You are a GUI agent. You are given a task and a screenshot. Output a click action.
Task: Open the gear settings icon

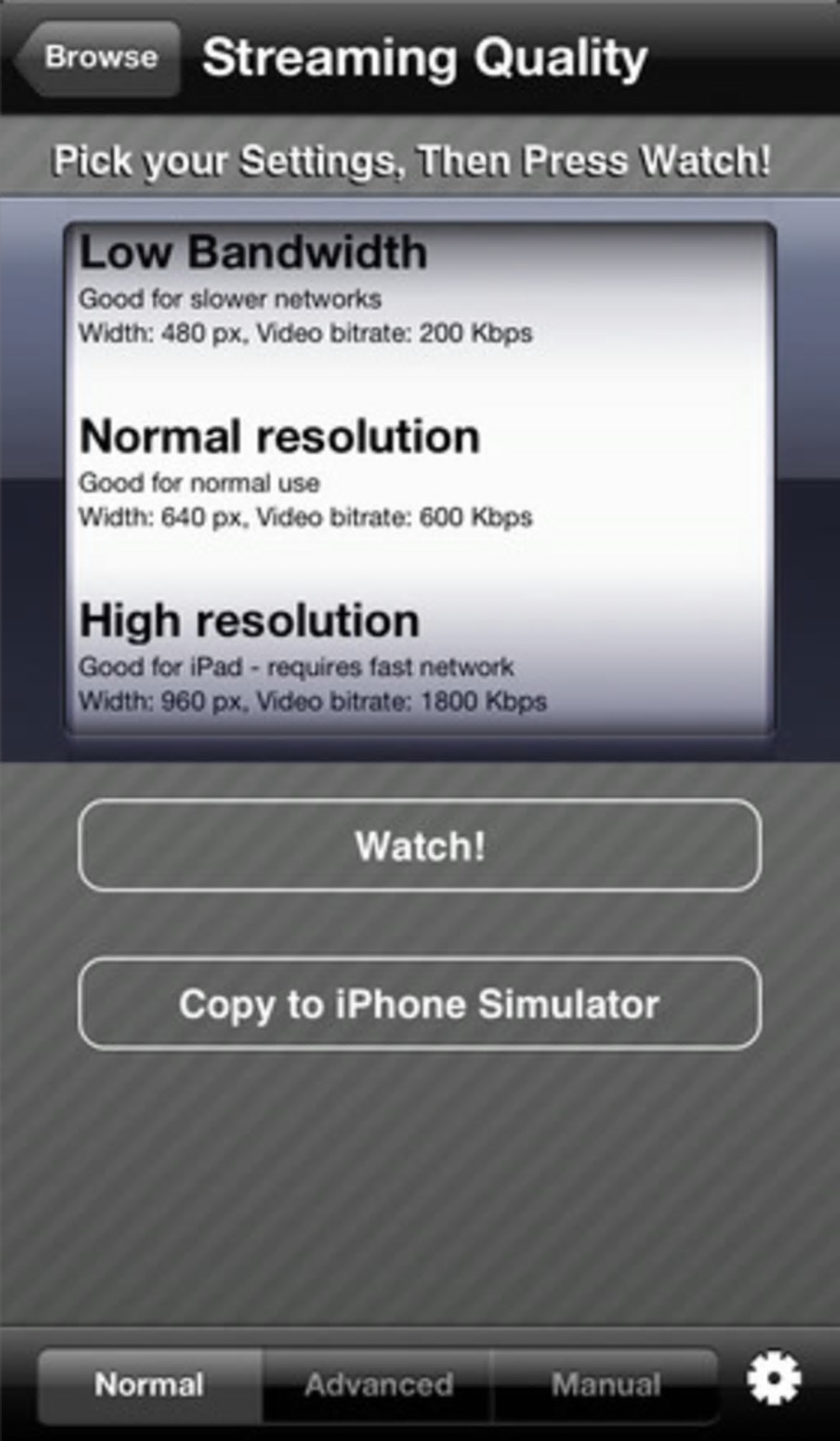click(x=773, y=1379)
